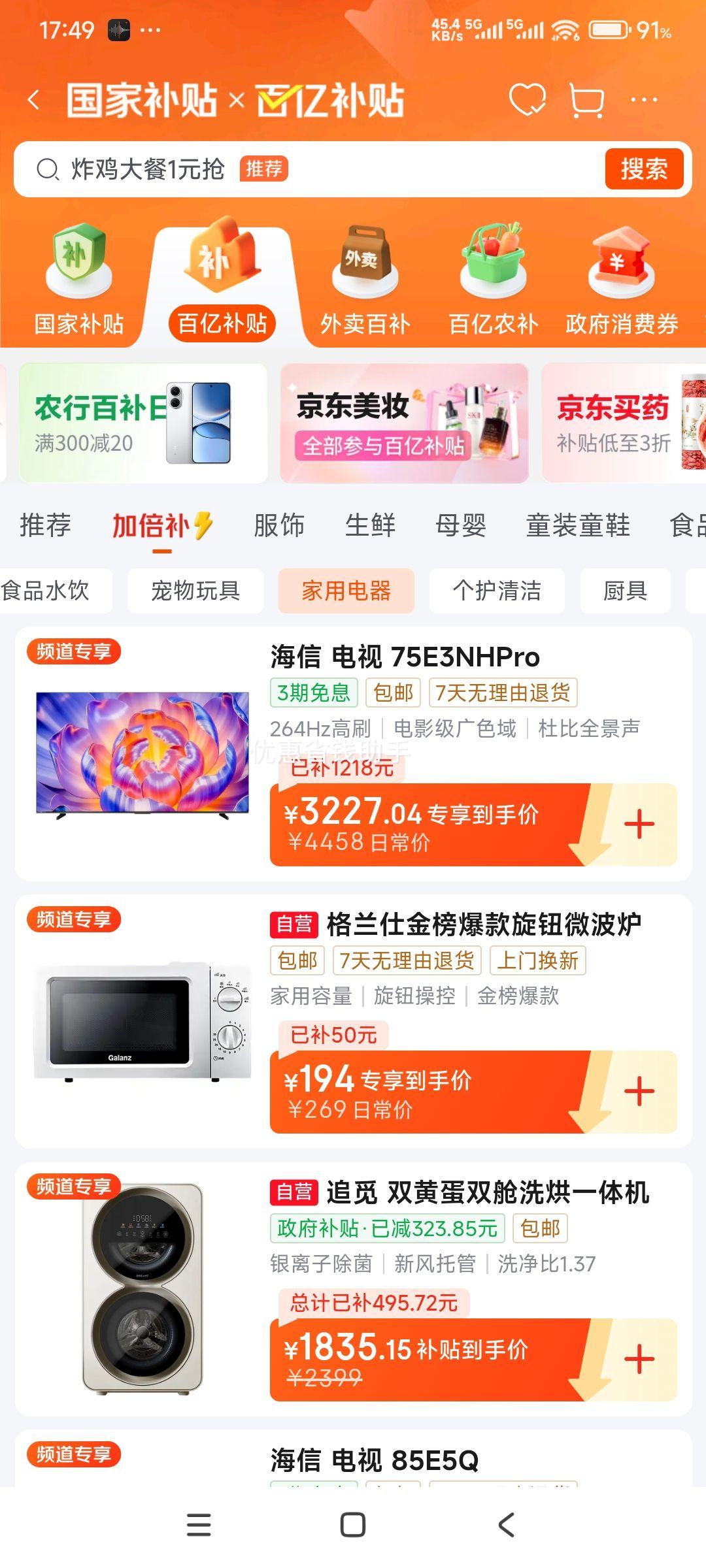Select the 宠物玩具 filter chip
This screenshot has height=1568, width=706.
click(x=197, y=590)
